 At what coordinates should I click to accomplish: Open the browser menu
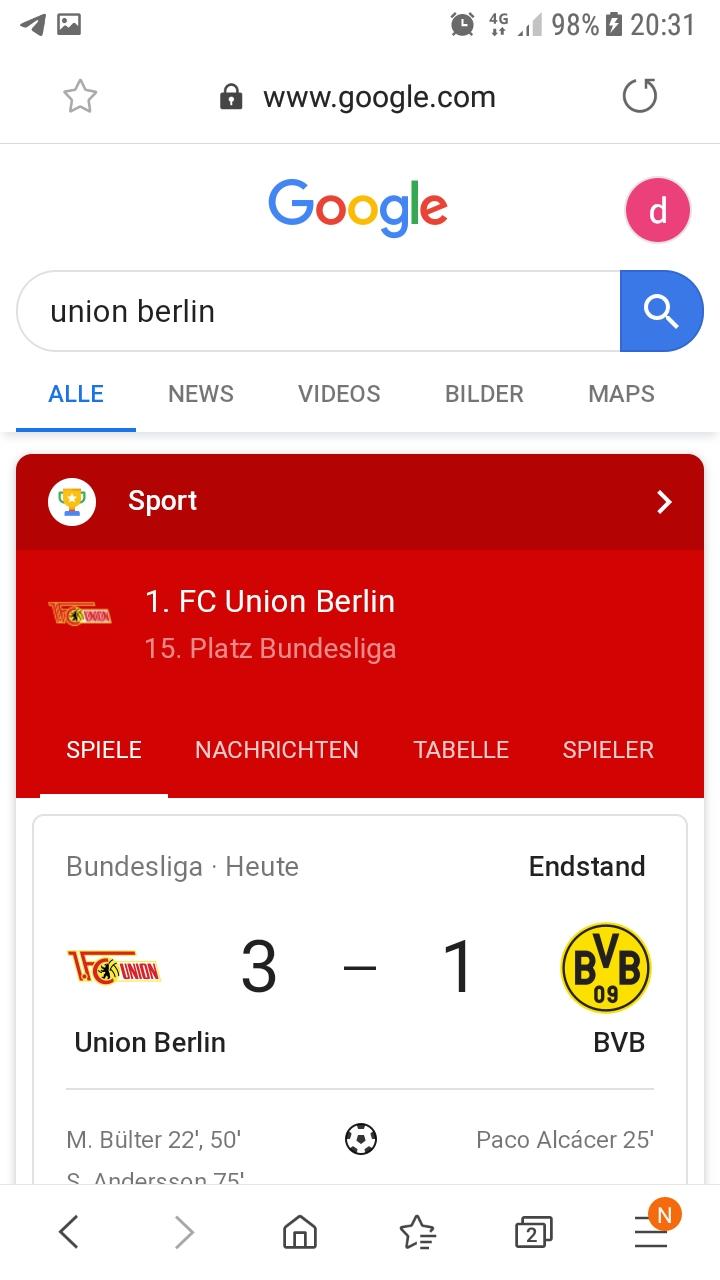651,1232
